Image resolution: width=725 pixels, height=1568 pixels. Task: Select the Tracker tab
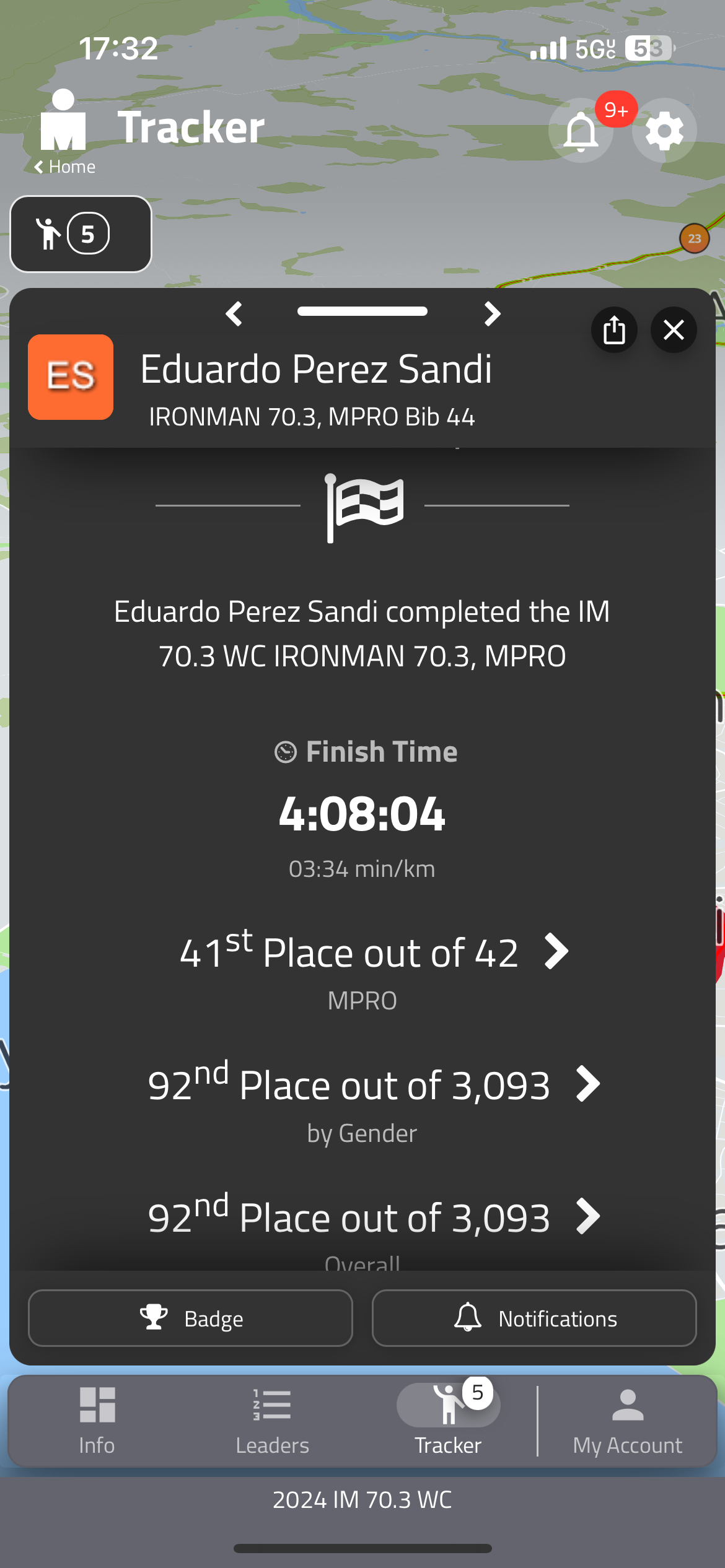coord(448,1421)
